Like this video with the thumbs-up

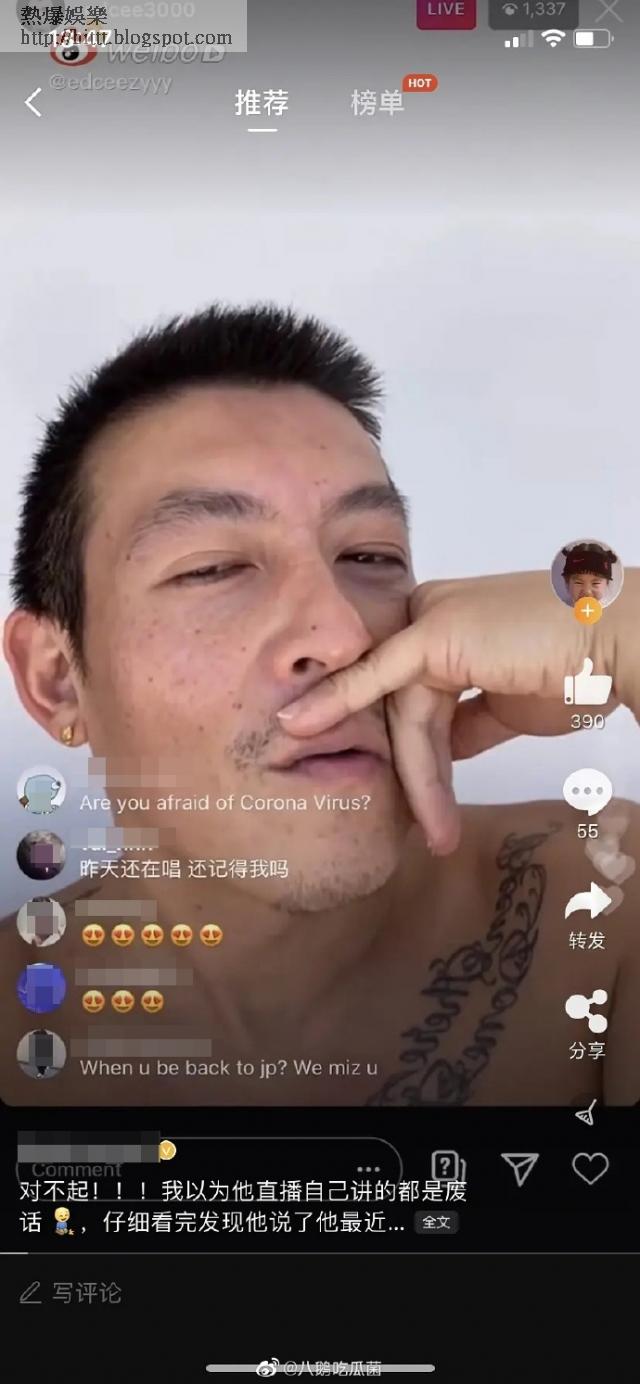pos(587,684)
